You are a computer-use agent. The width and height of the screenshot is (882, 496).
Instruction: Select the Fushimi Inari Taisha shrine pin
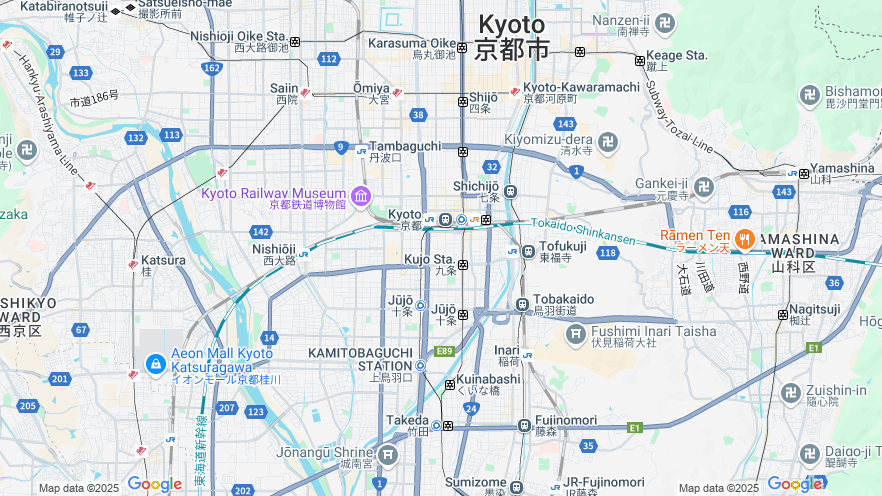tap(575, 333)
